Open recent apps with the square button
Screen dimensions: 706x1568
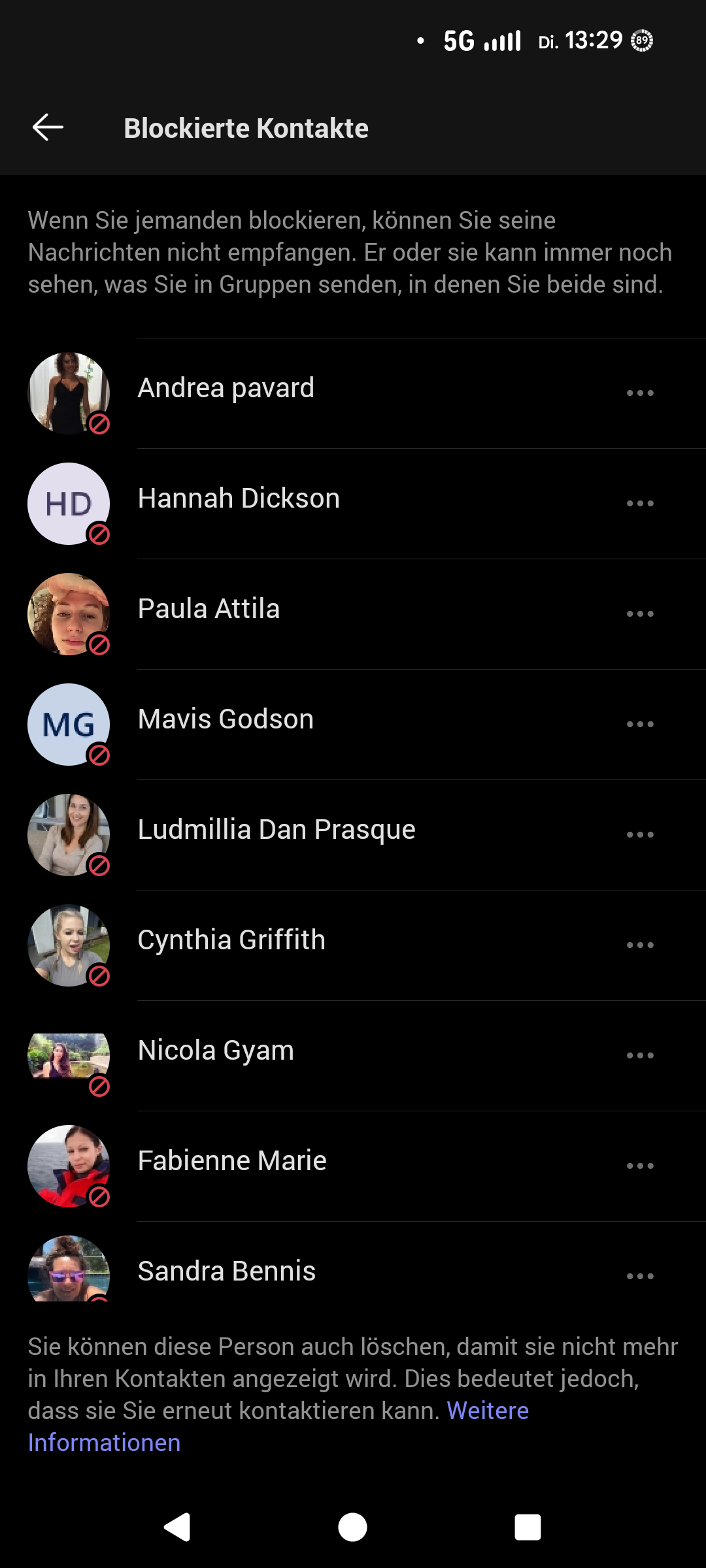528,1527
